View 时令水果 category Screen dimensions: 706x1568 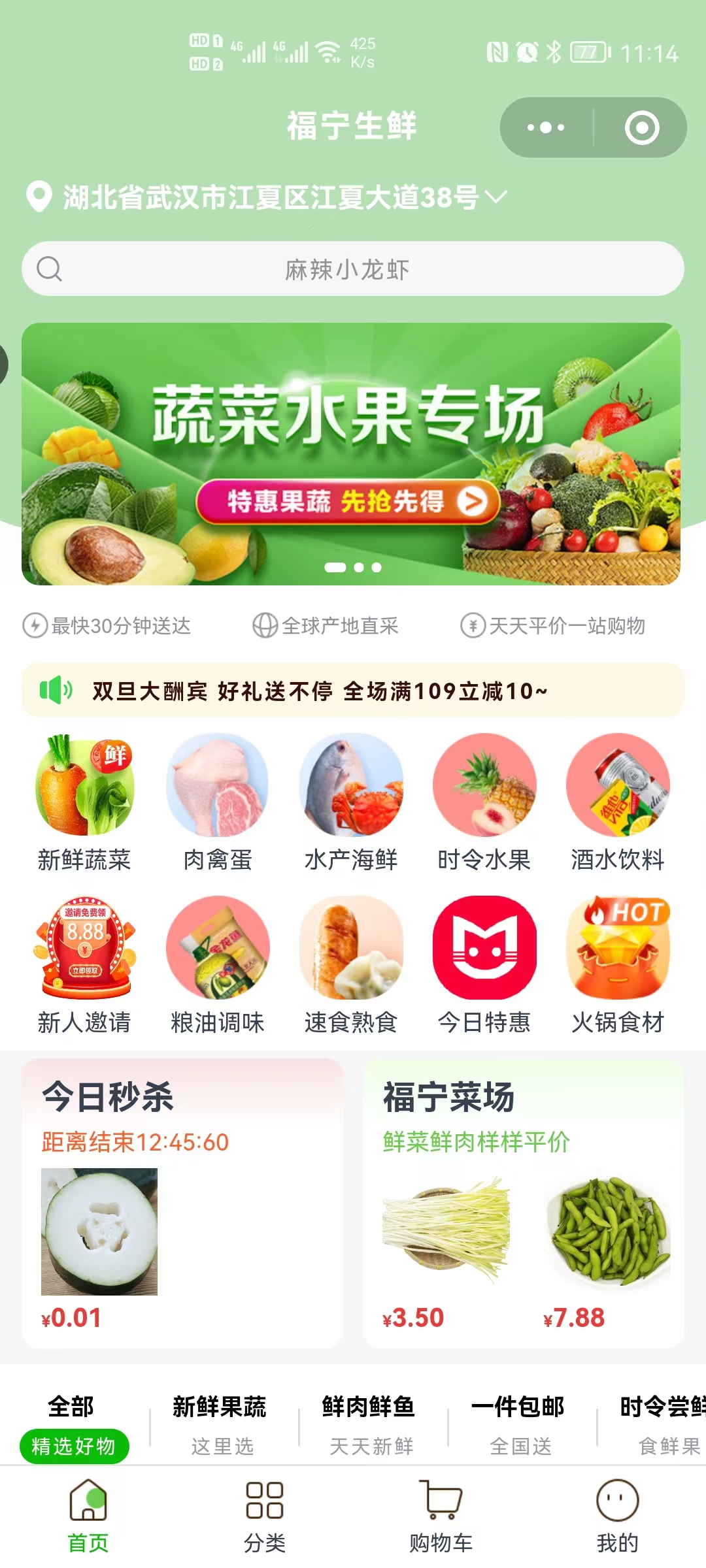click(x=484, y=803)
